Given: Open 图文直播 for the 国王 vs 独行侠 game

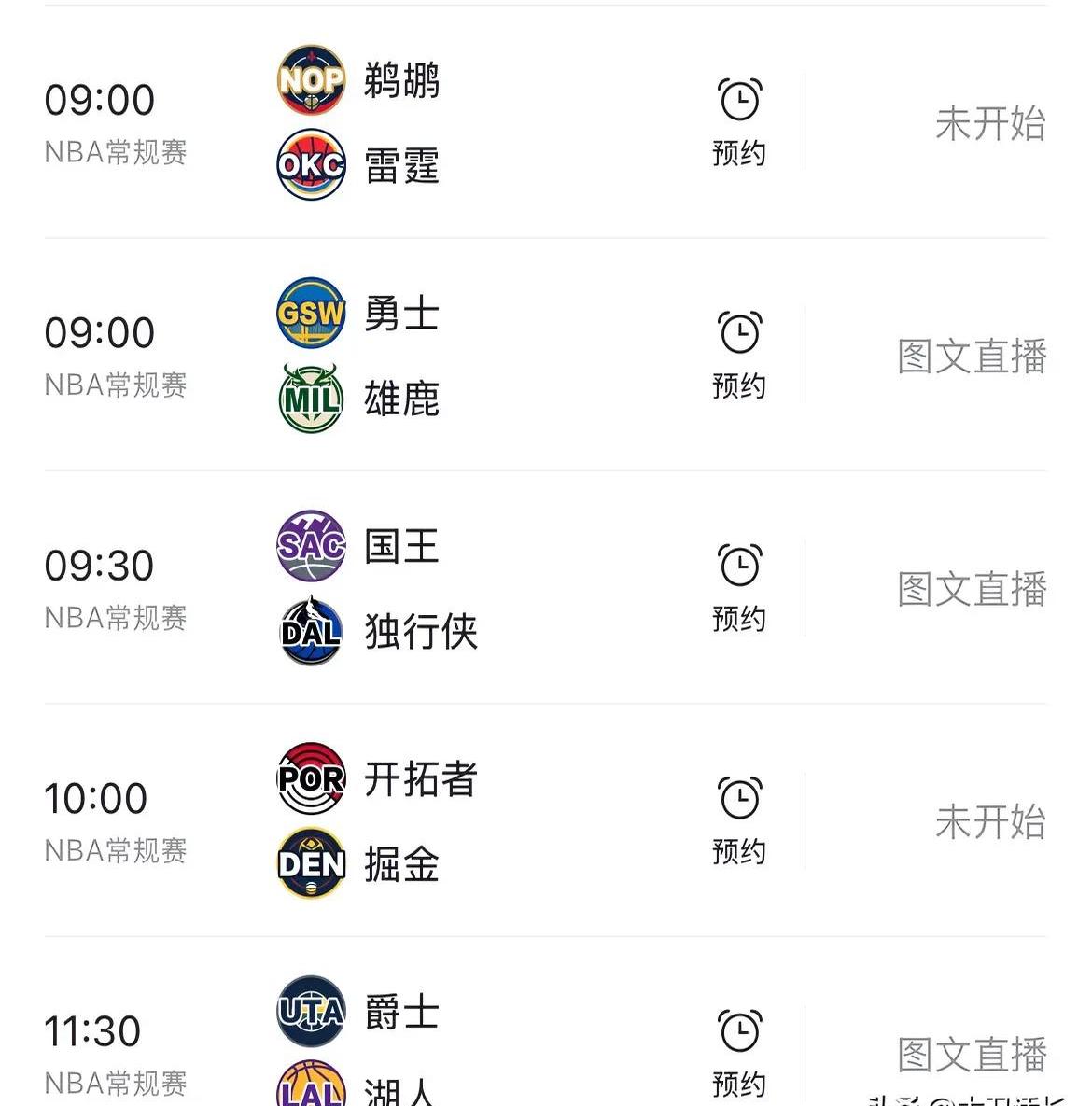Looking at the screenshot, I should coord(971,589).
